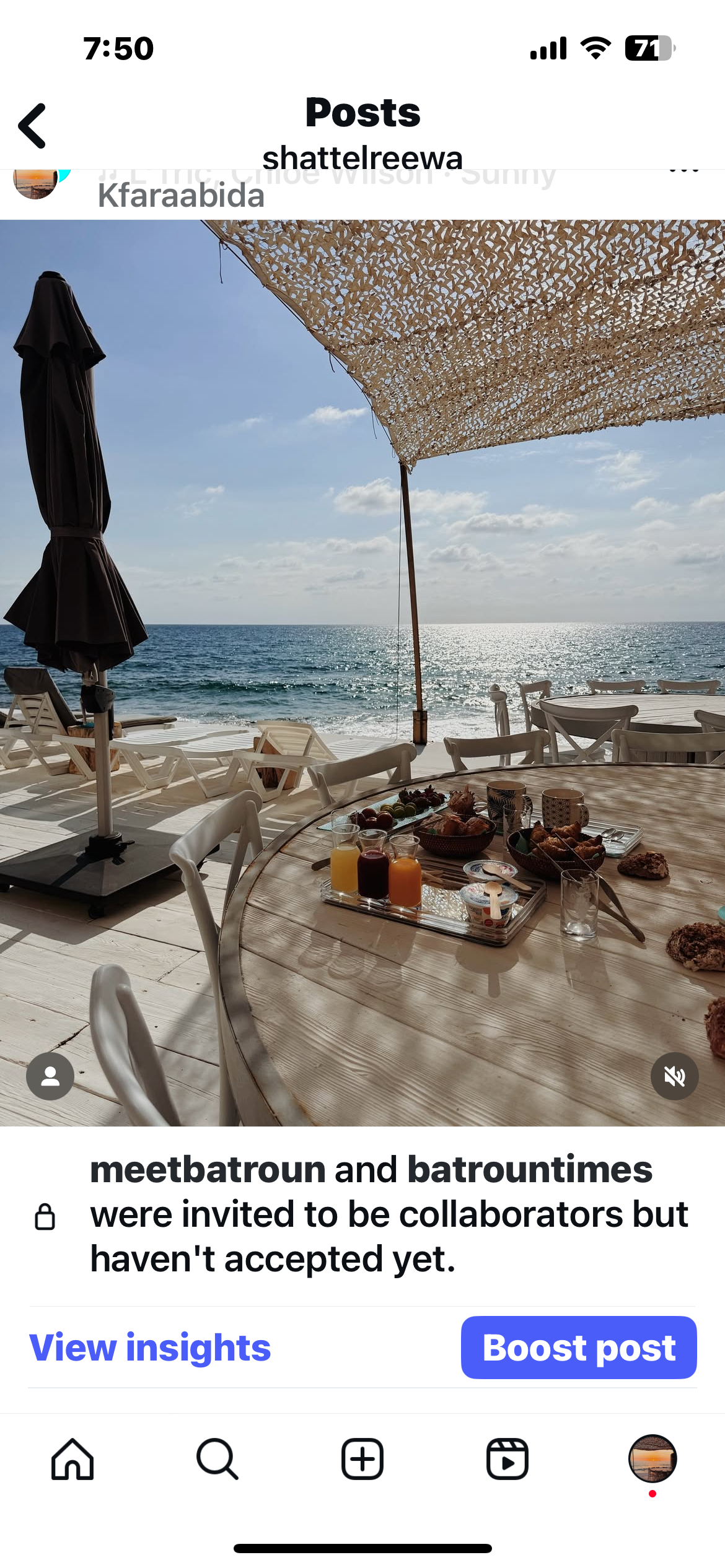Screen dimensions: 725x1568
Task: Tap the Boost post button
Action: (579, 1348)
